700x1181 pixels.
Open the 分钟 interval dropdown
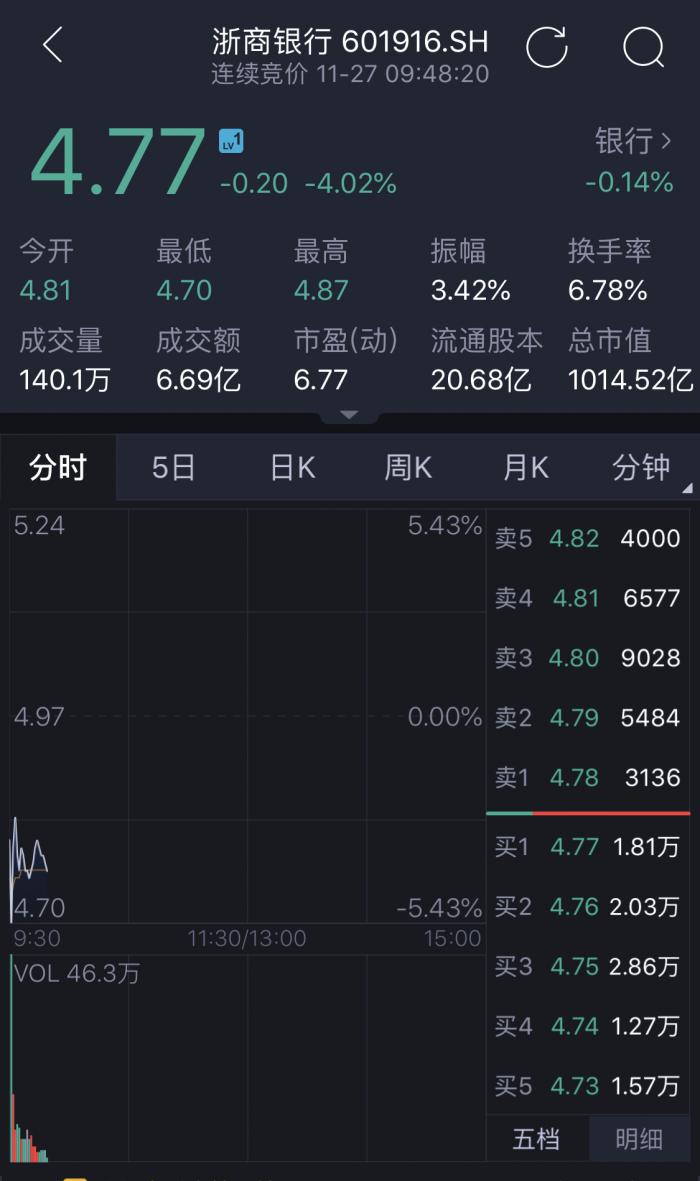[643, 467]
